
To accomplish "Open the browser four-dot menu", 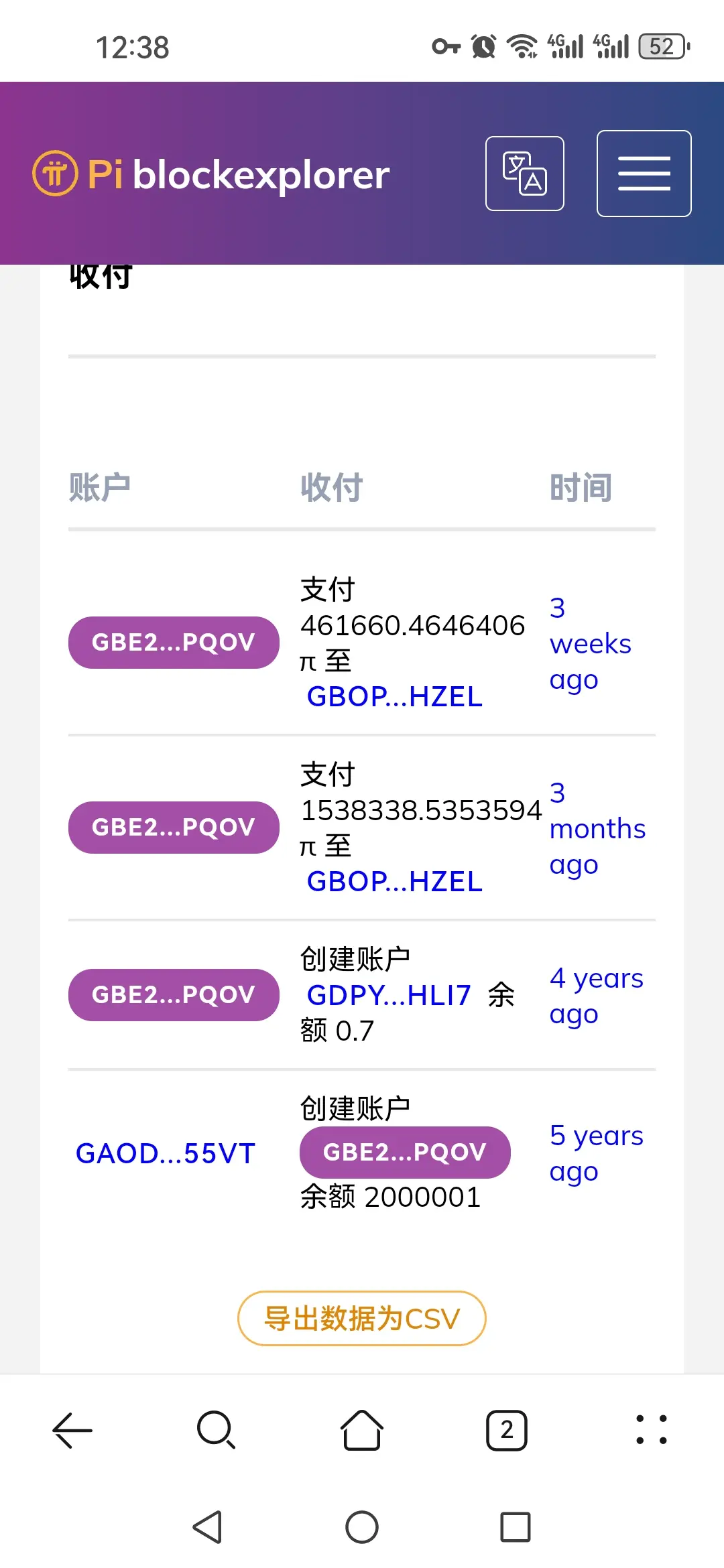I will pyautogui.click(x=651, y=1430).
